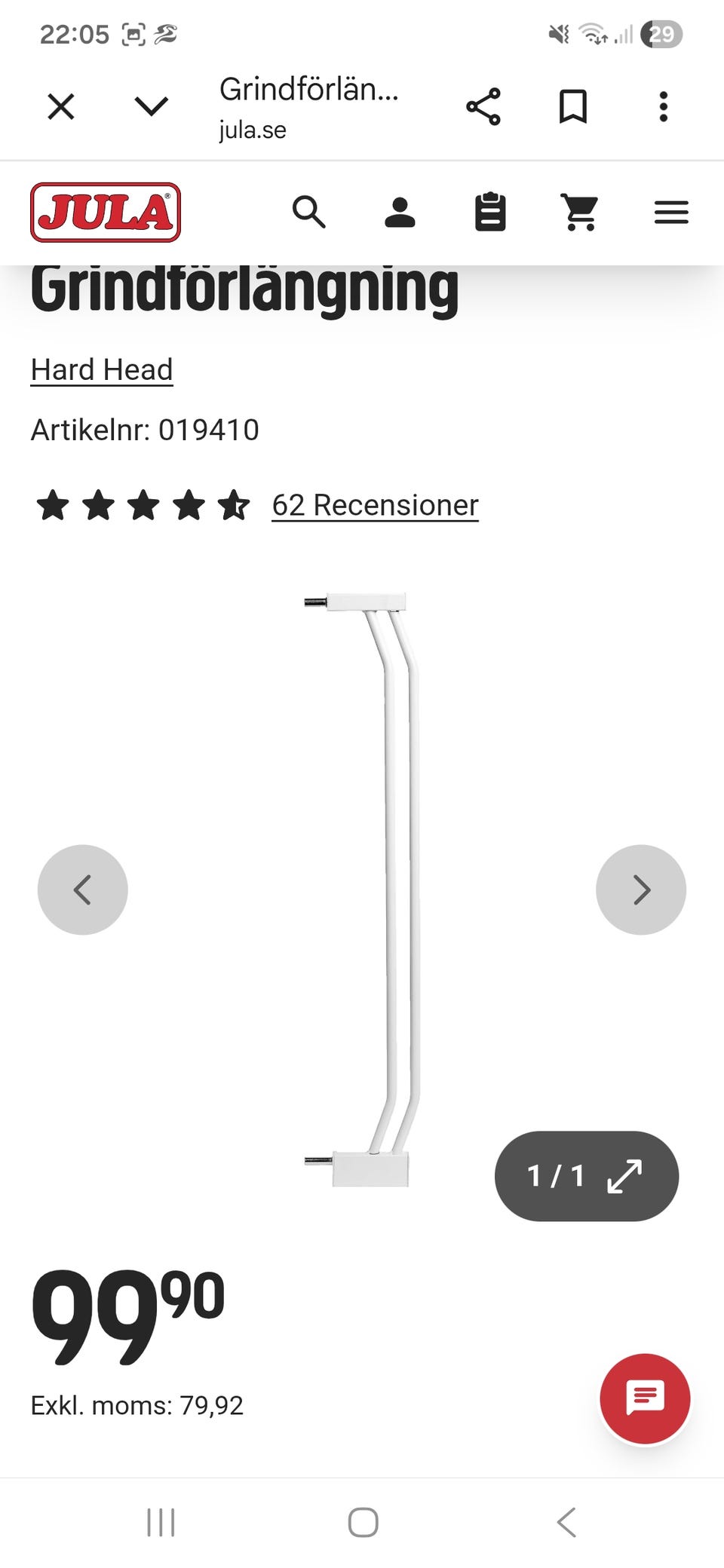Expand the product image fullscreen
The image size is (724, 1568).
click(587, 1176)
